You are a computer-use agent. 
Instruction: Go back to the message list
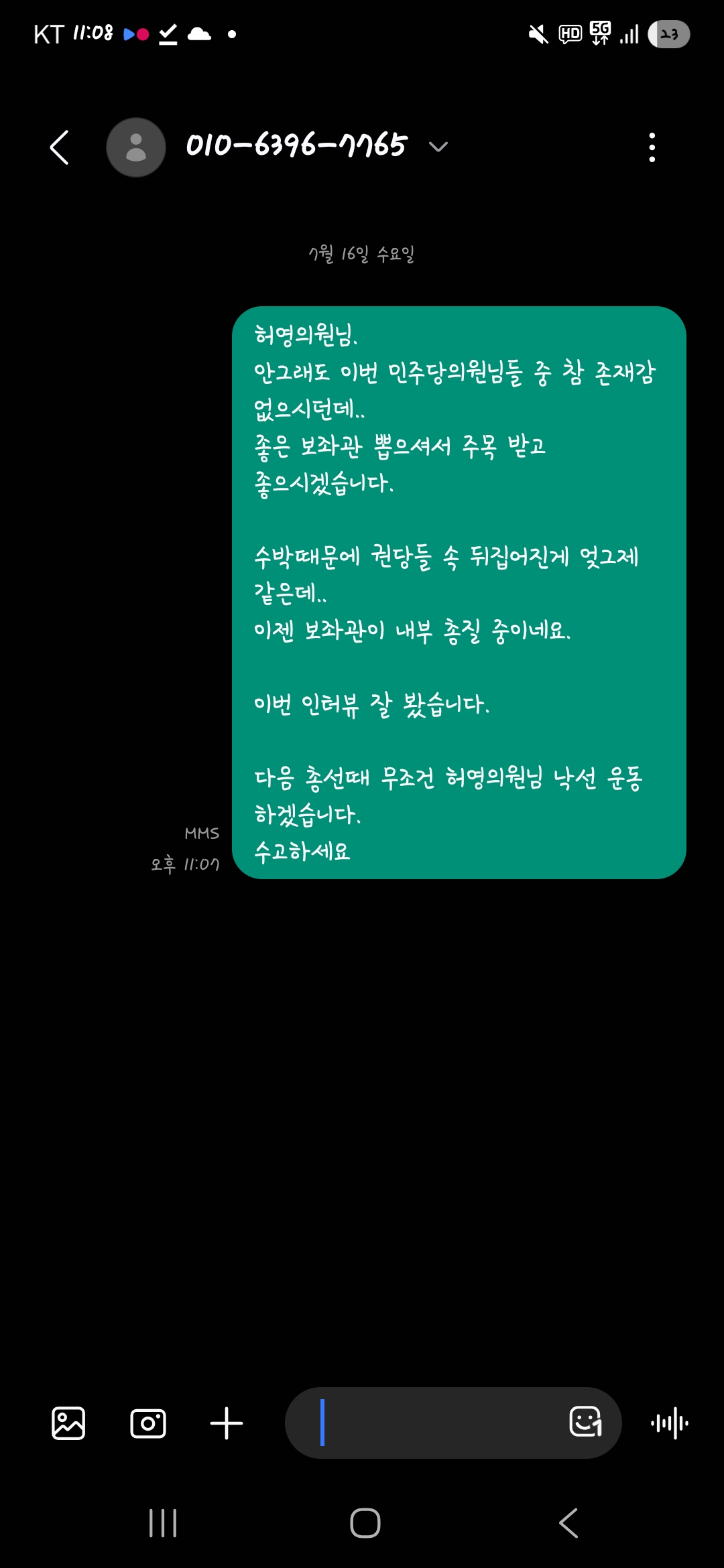tap(60, 147)
